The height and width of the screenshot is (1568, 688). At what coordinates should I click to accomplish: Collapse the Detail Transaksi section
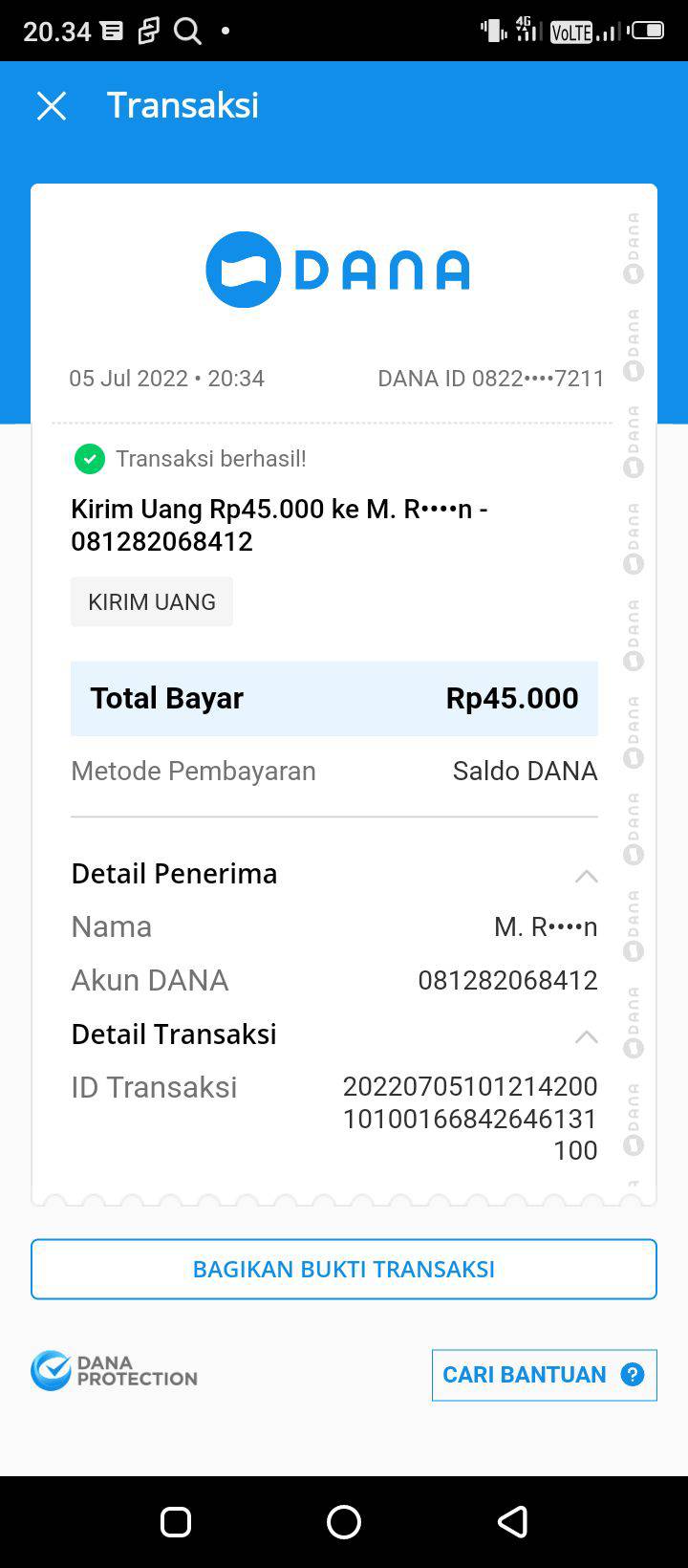586,1036
